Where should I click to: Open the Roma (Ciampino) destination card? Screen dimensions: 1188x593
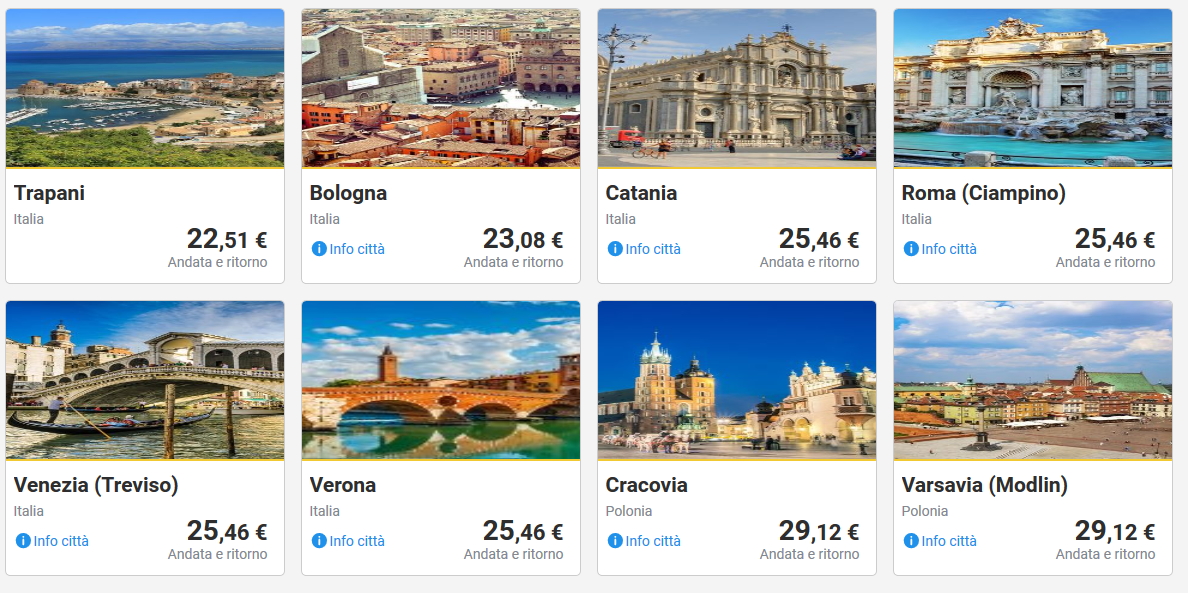1033,90
